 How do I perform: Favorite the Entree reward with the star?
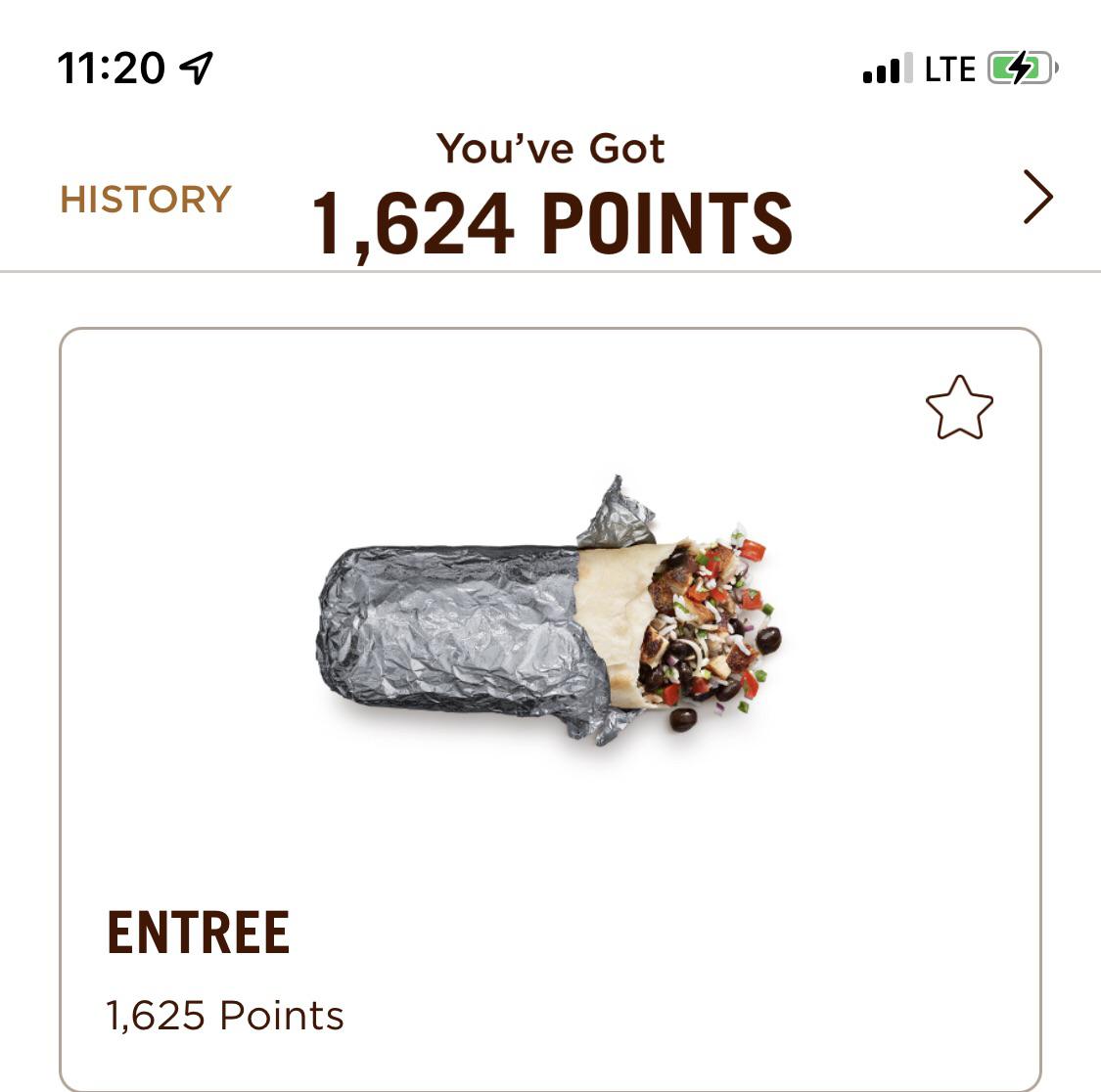(x=958, y=409)
